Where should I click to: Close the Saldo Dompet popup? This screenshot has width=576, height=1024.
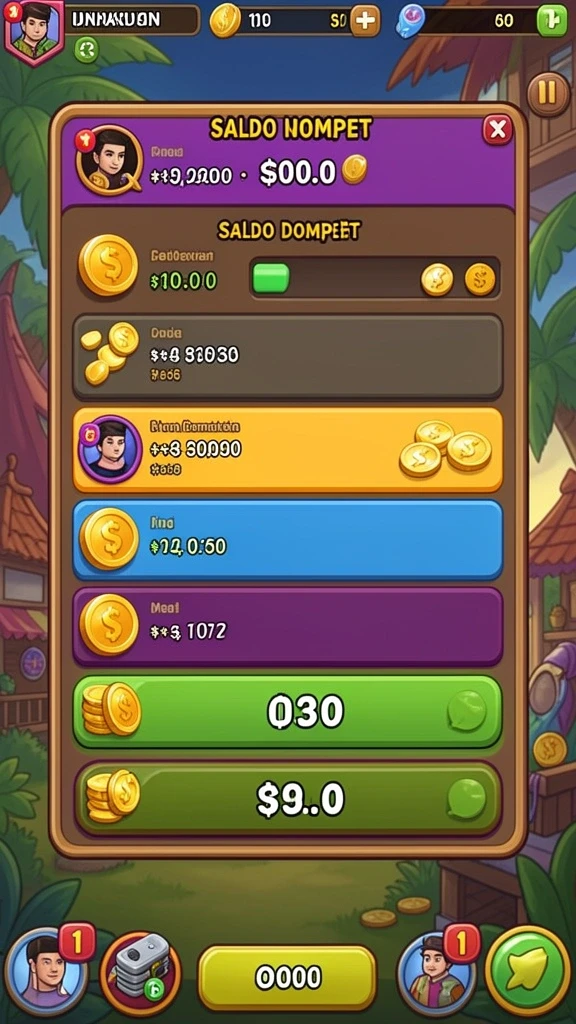(x=498, y=130)
